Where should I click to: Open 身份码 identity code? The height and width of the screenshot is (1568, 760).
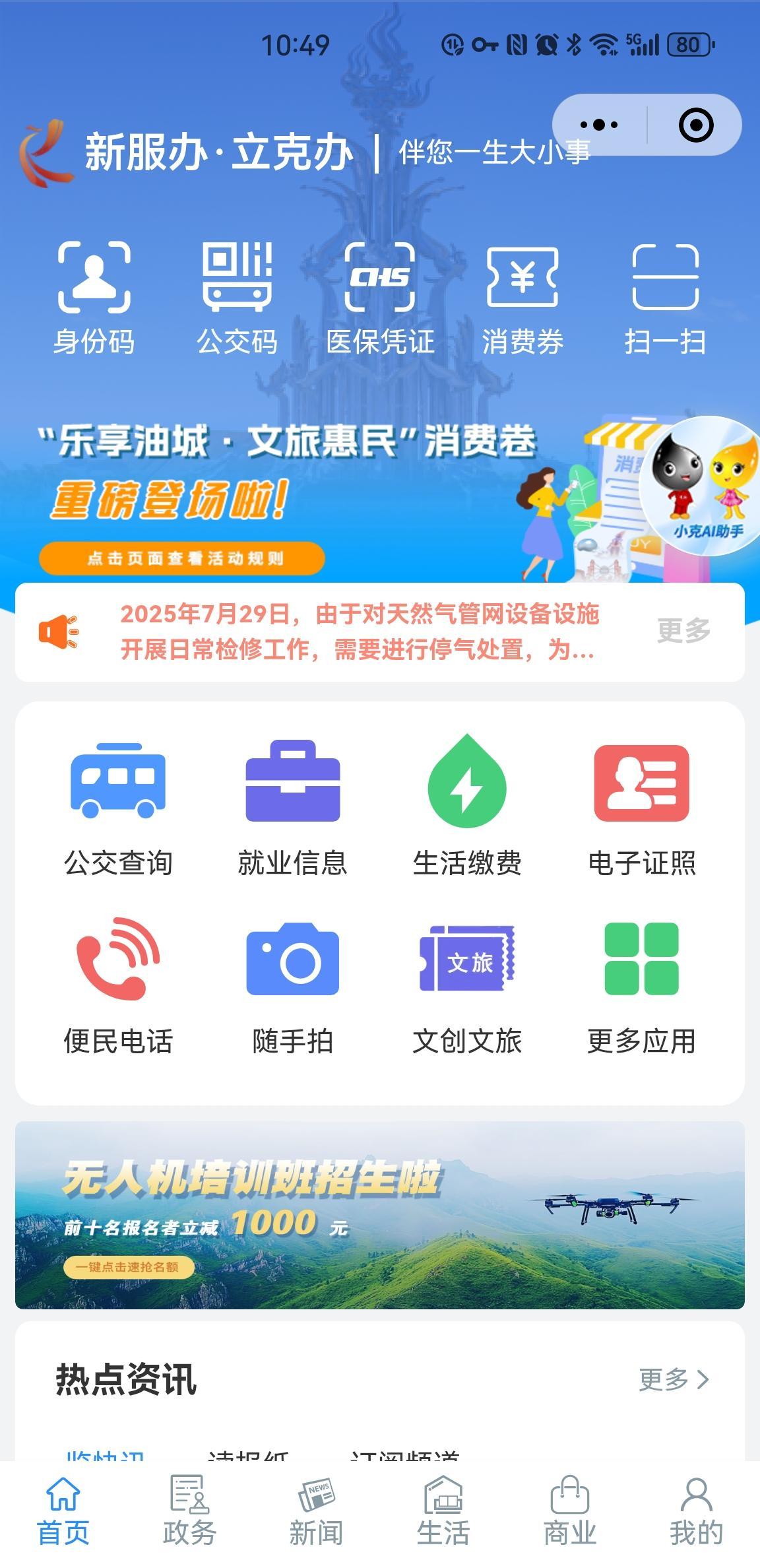[x=94, y=298]
